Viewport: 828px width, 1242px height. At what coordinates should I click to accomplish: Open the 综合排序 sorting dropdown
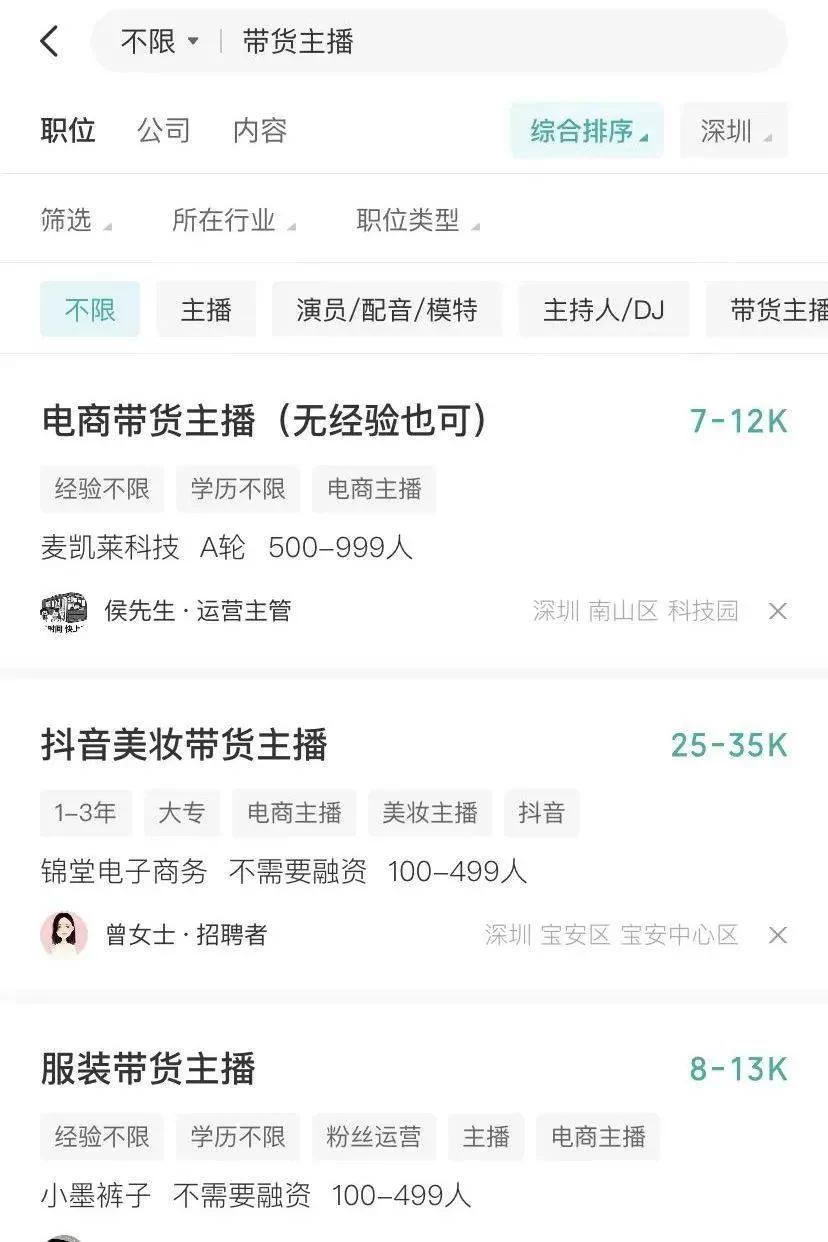(x=587, y=131)
